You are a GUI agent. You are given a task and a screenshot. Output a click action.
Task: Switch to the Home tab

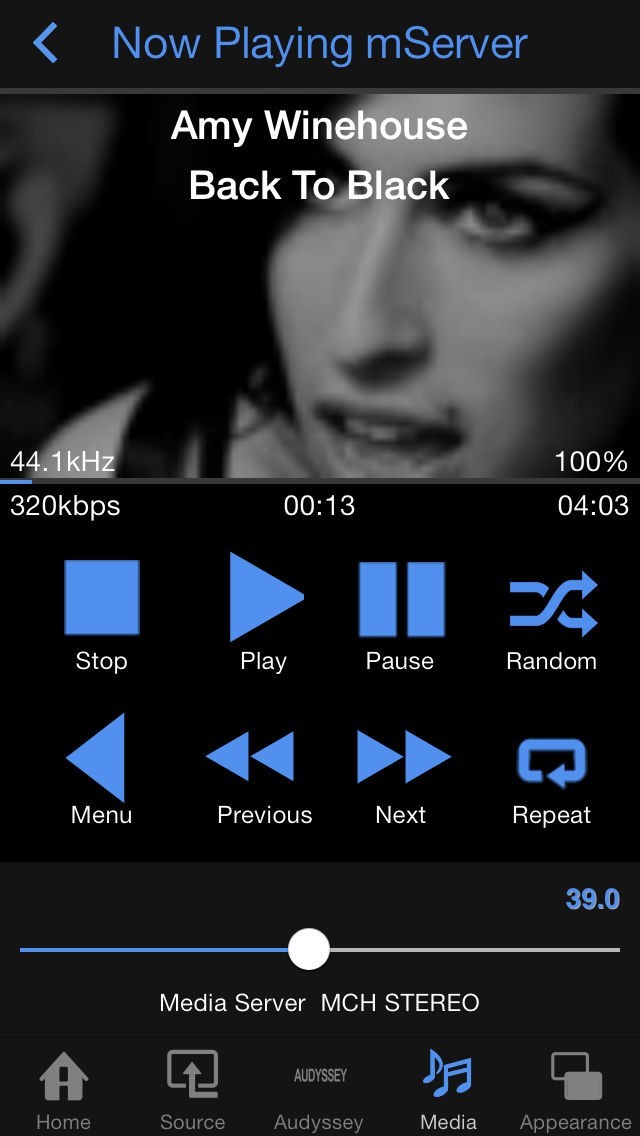pyautogui.click(x=63, y=1091)
